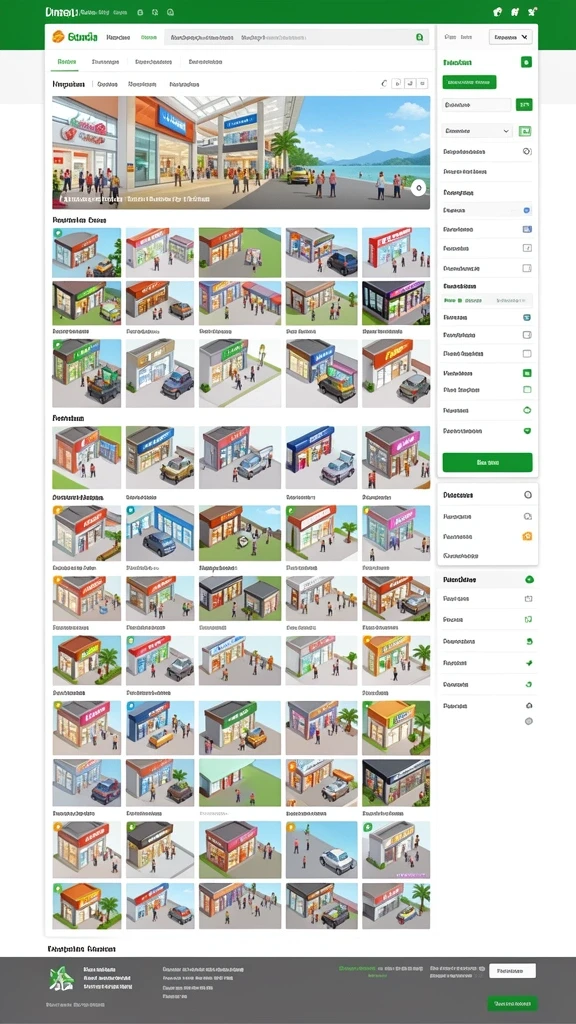Tap the wide green button ending the sidebar filters

[487, 462]
